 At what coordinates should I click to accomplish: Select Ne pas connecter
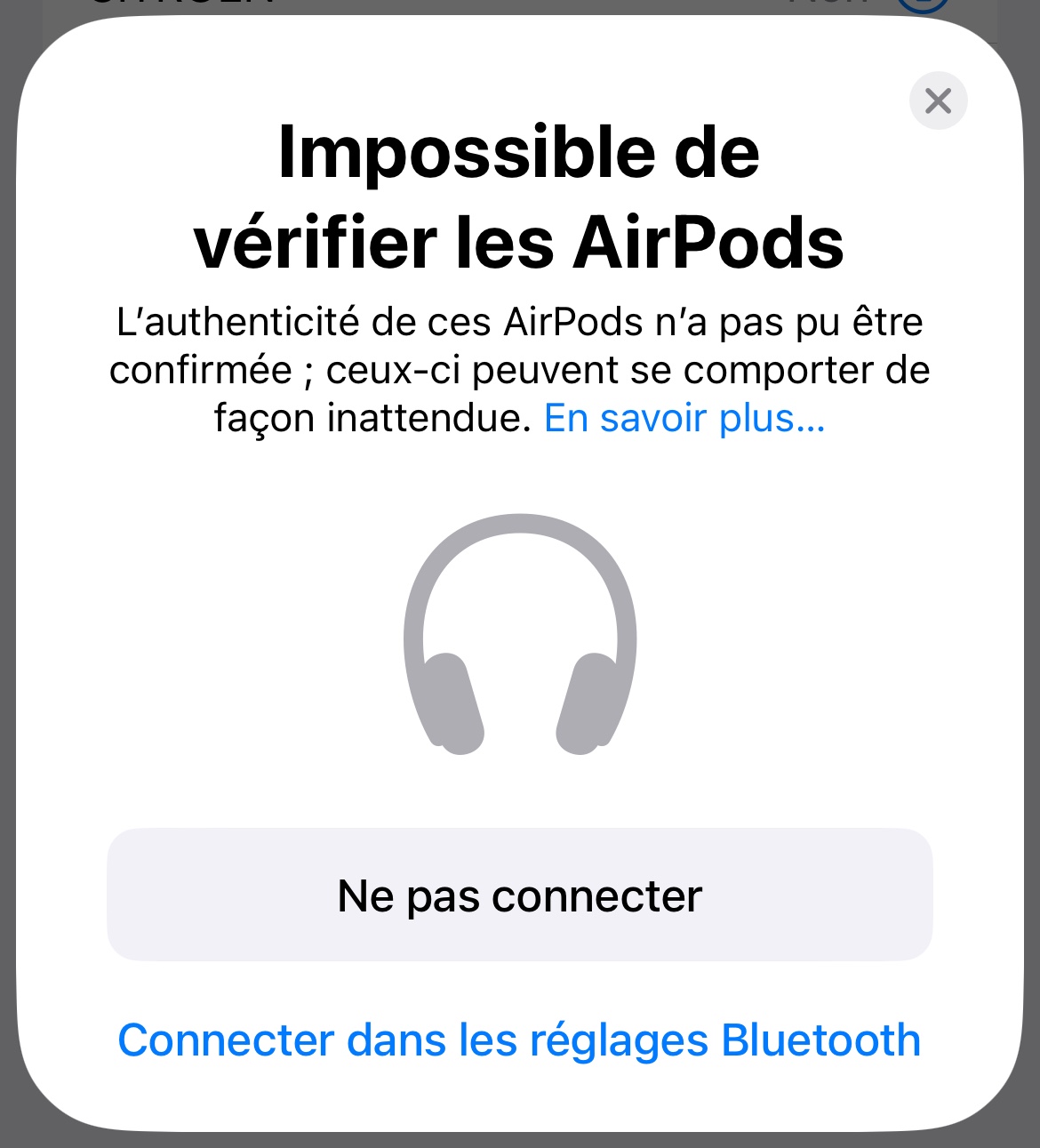(520, 895)
